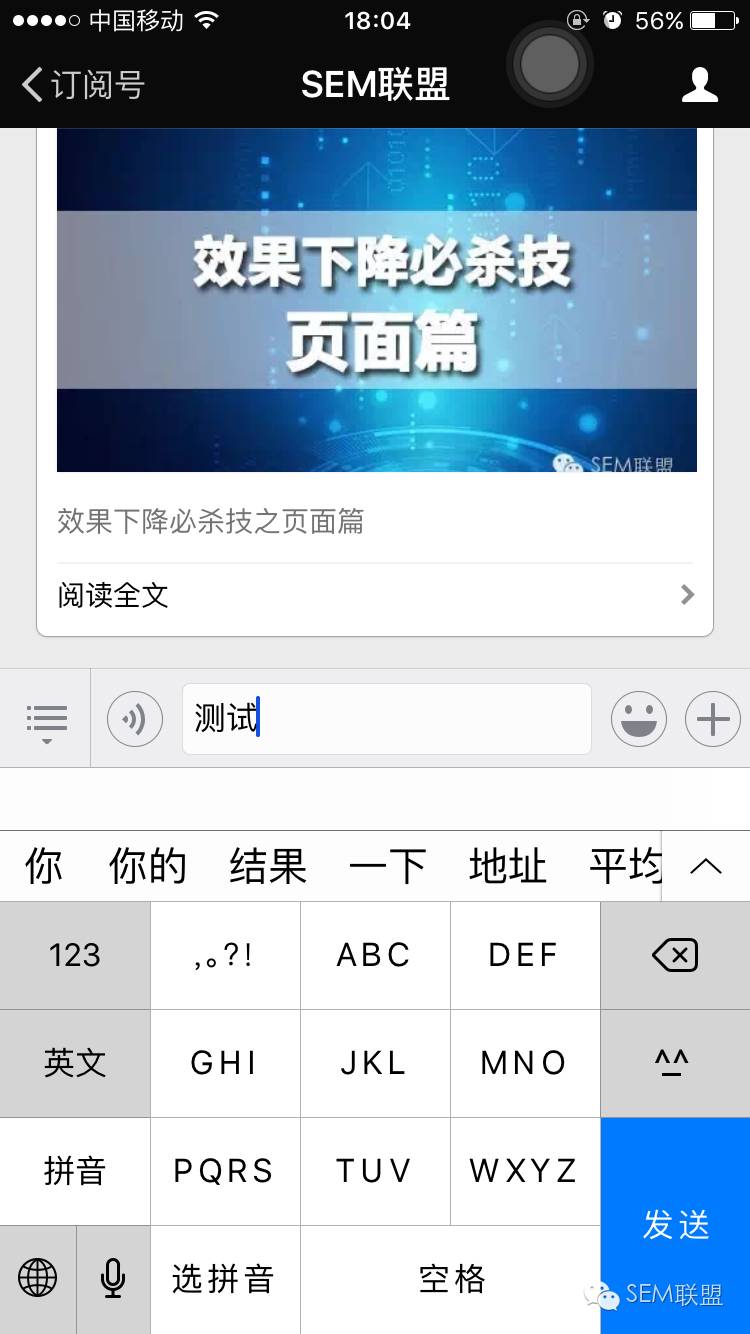Open the emoji picker
This screenshot has width=750, height=1334.
pos(638,719)
